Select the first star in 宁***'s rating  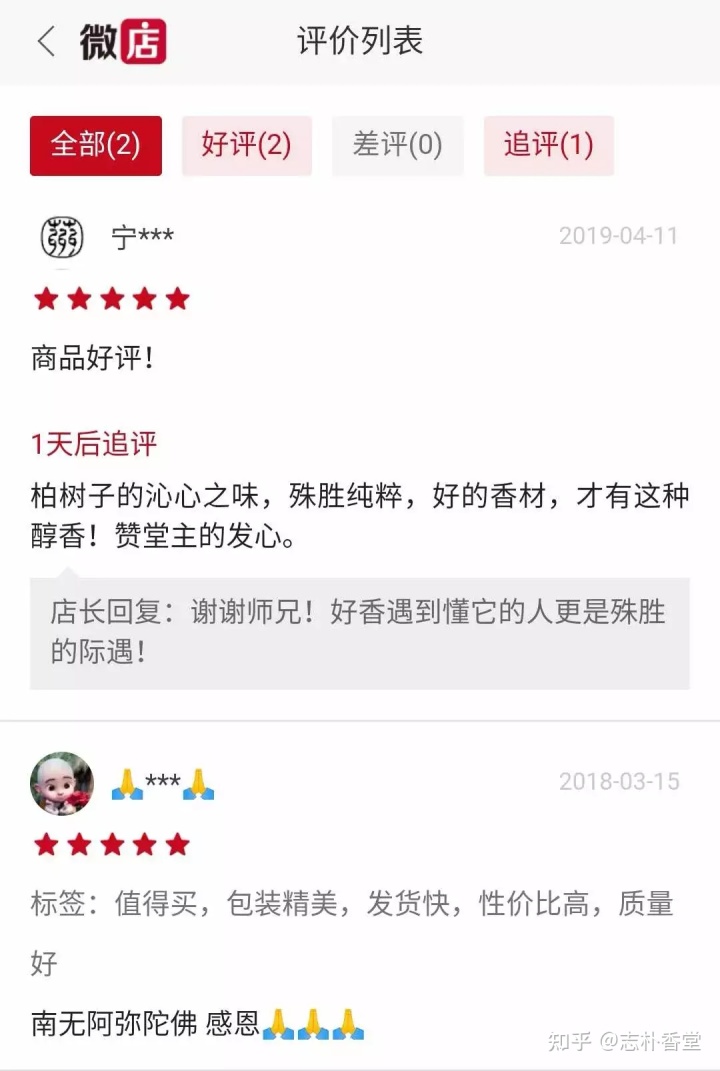point(44,297)
